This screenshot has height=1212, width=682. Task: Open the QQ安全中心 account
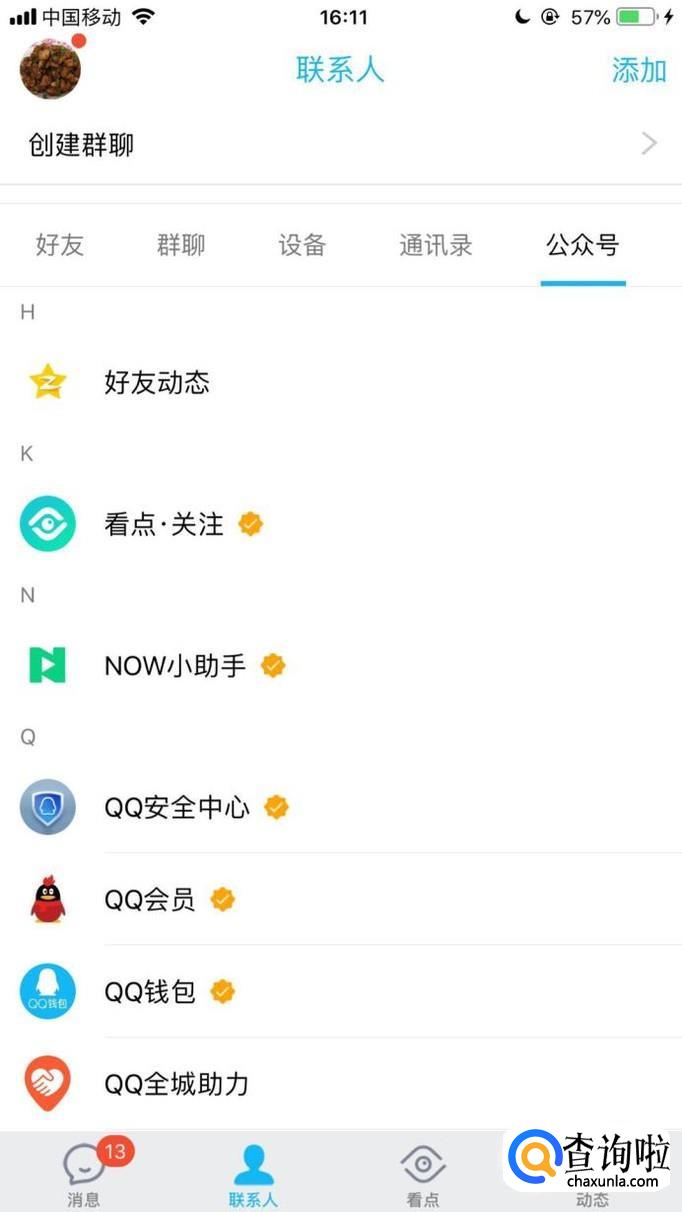(177, 807)
